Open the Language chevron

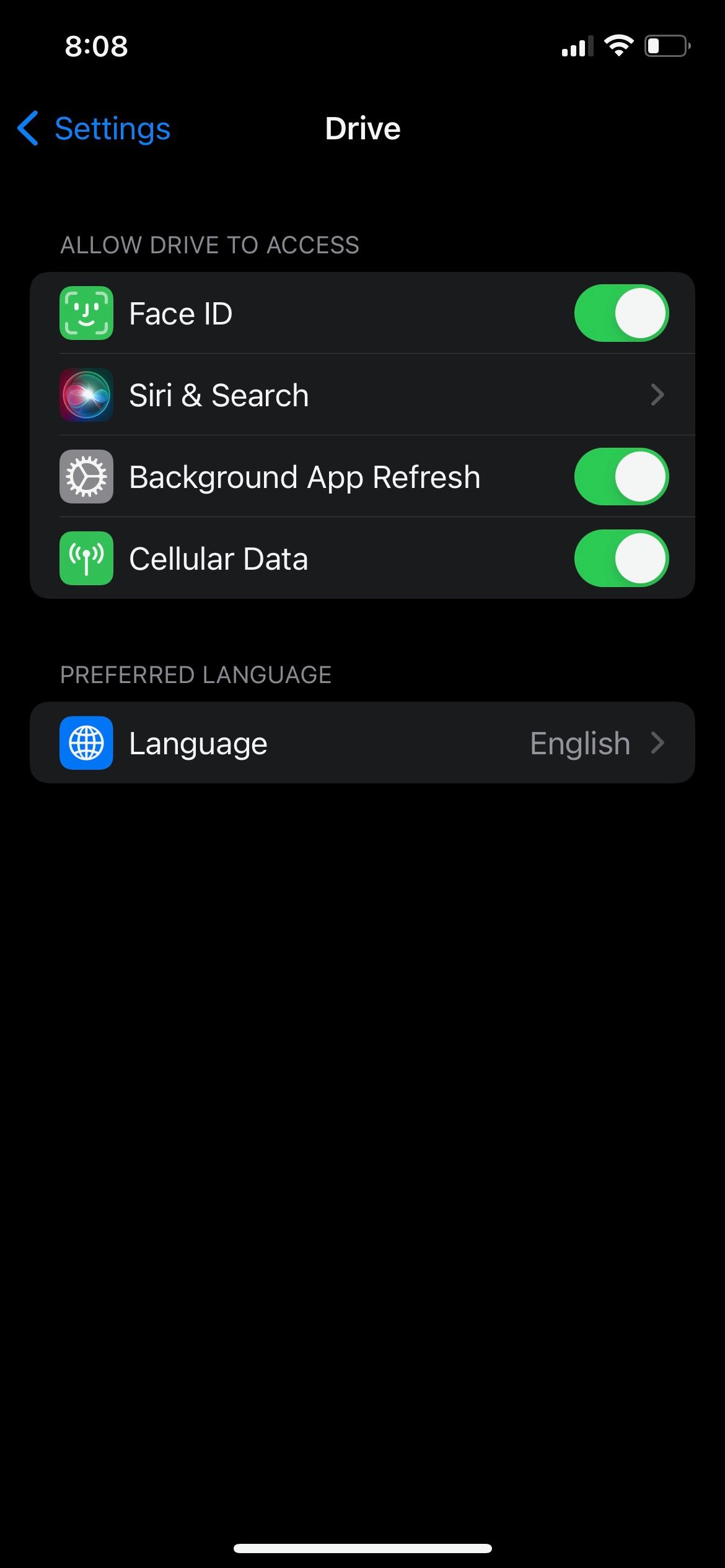659,743
